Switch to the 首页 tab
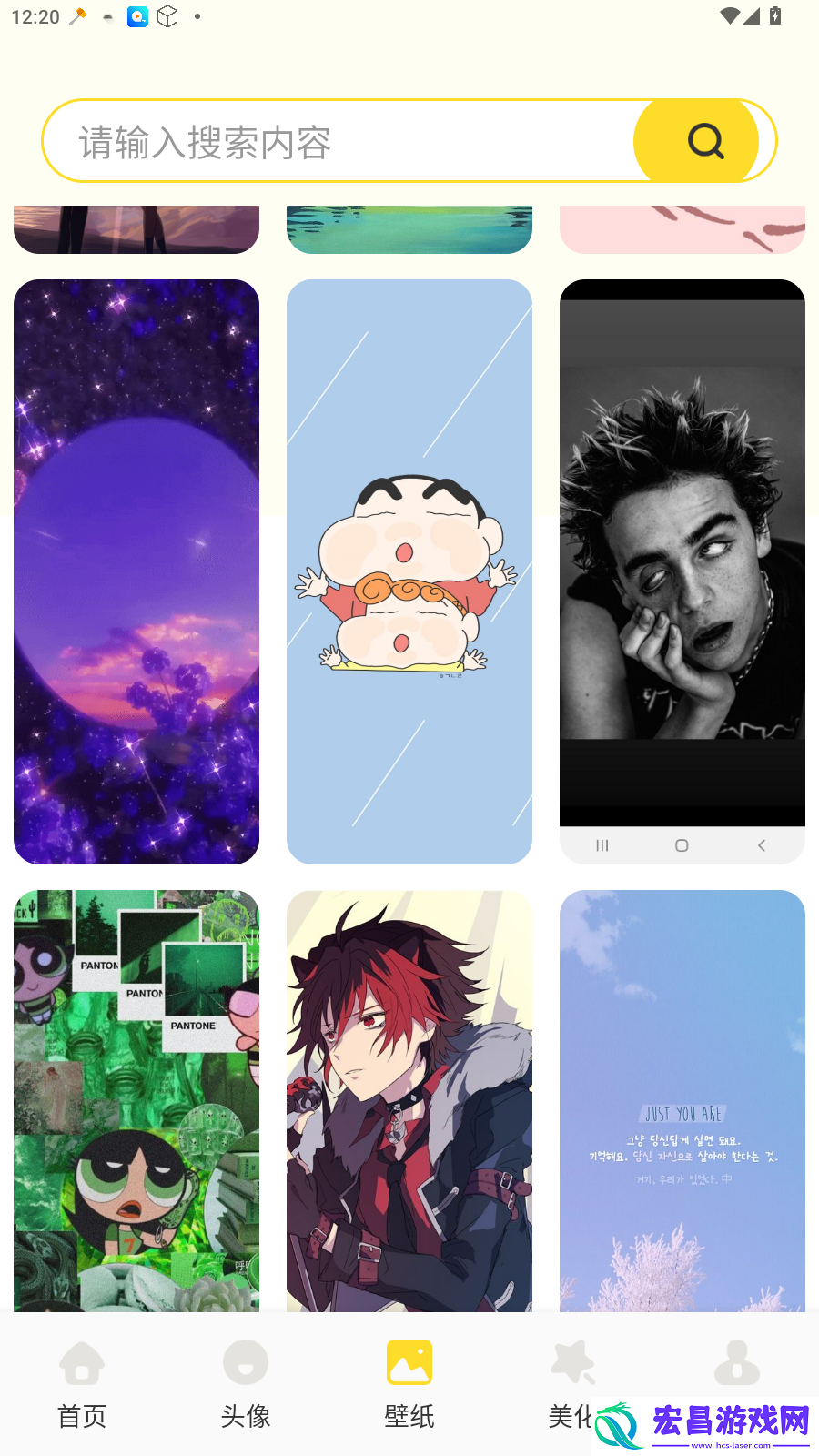Viewport: 819px width, 1456px height. pyautogui.click(x=82, y=1383)
